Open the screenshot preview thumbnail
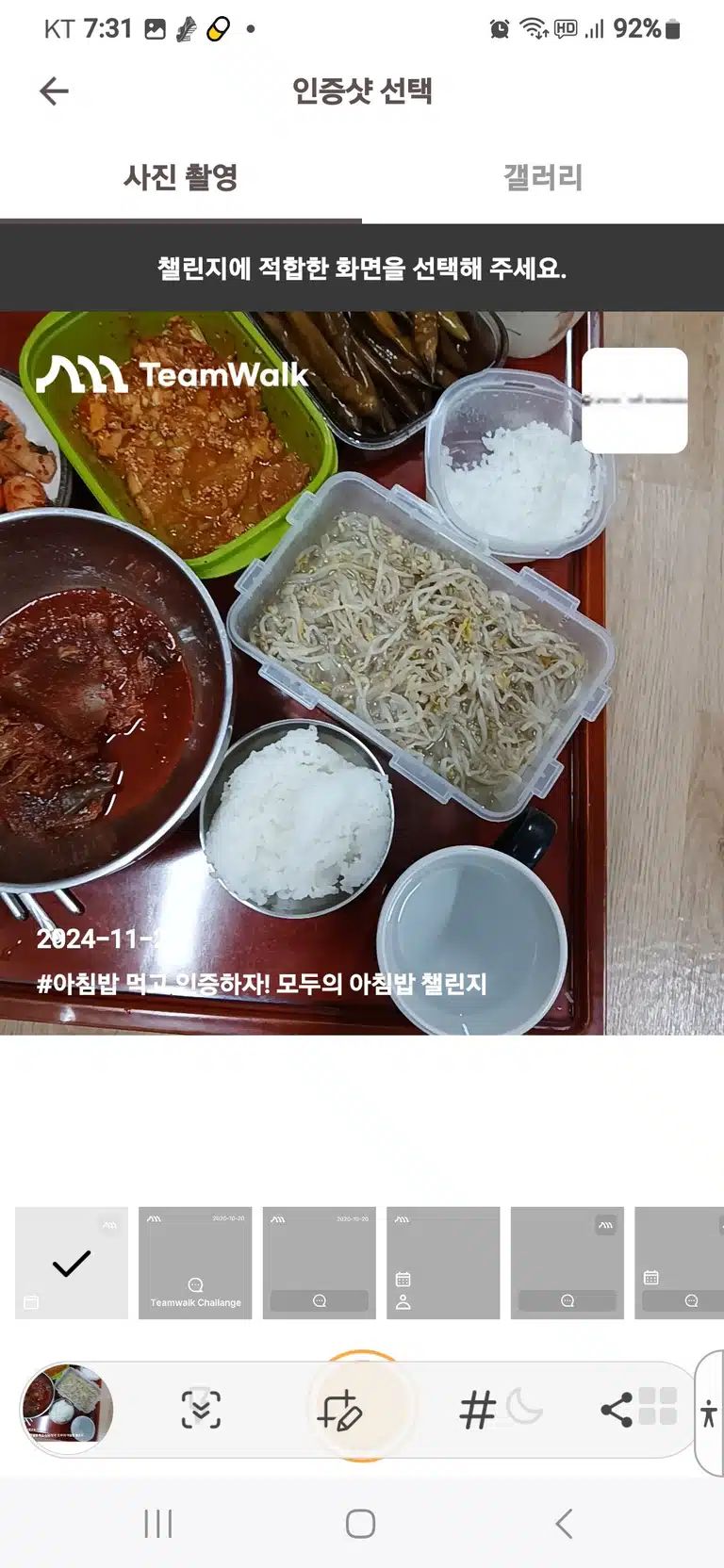 pyautogui.click(x=67, y=1410)
